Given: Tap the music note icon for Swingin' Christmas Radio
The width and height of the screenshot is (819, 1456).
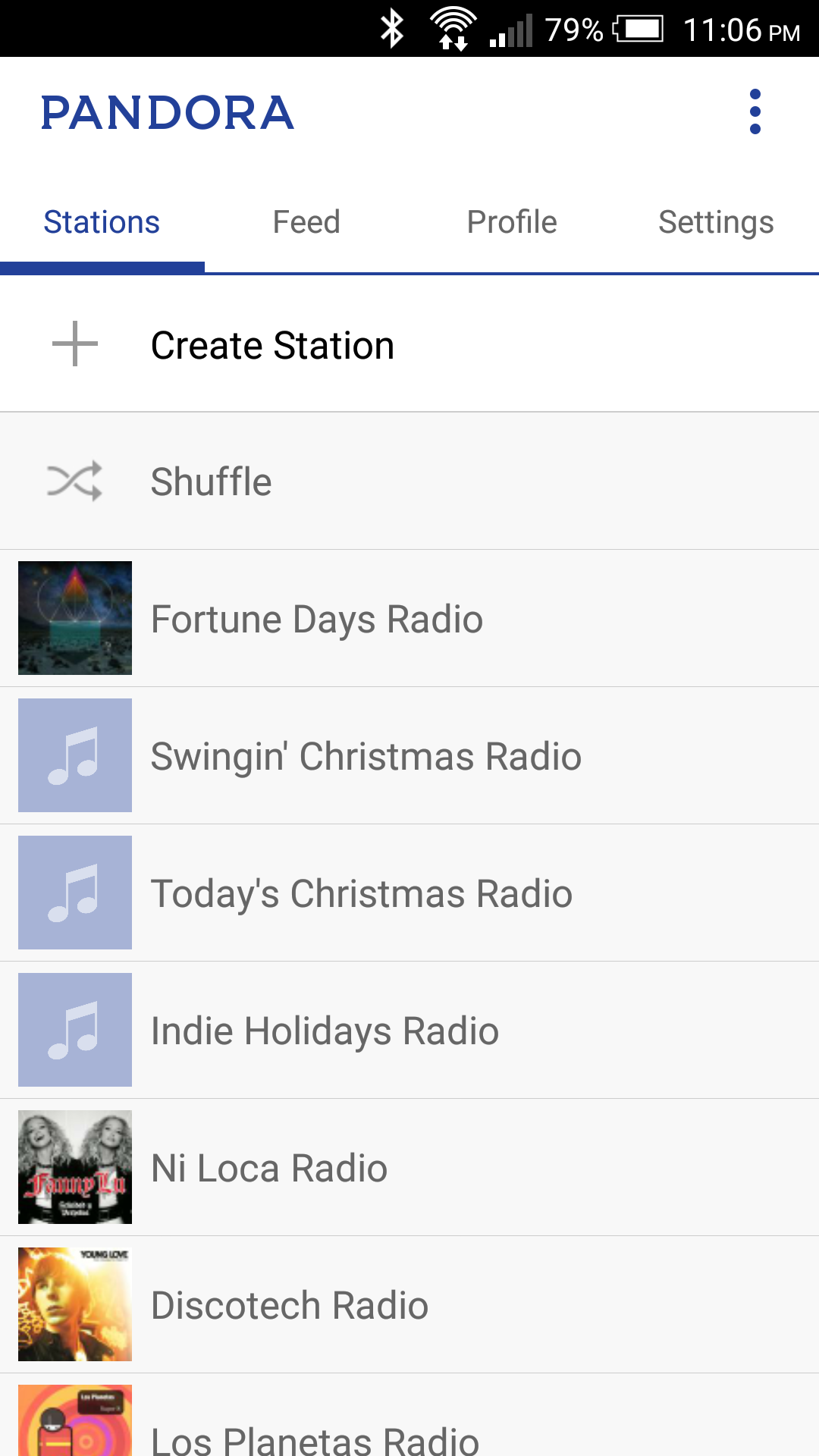Looking at the screenshot, I should (74, 755).
